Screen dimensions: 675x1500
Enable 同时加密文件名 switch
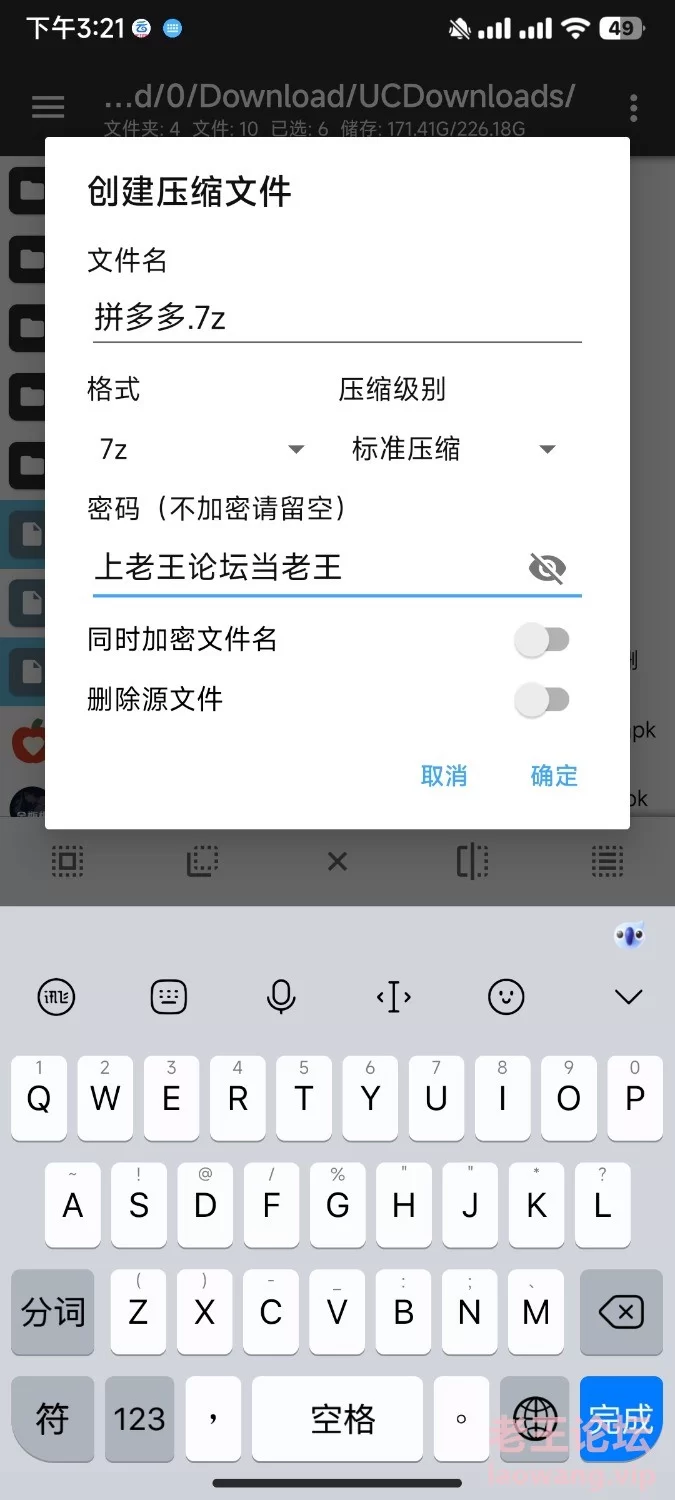click(542, 640)
